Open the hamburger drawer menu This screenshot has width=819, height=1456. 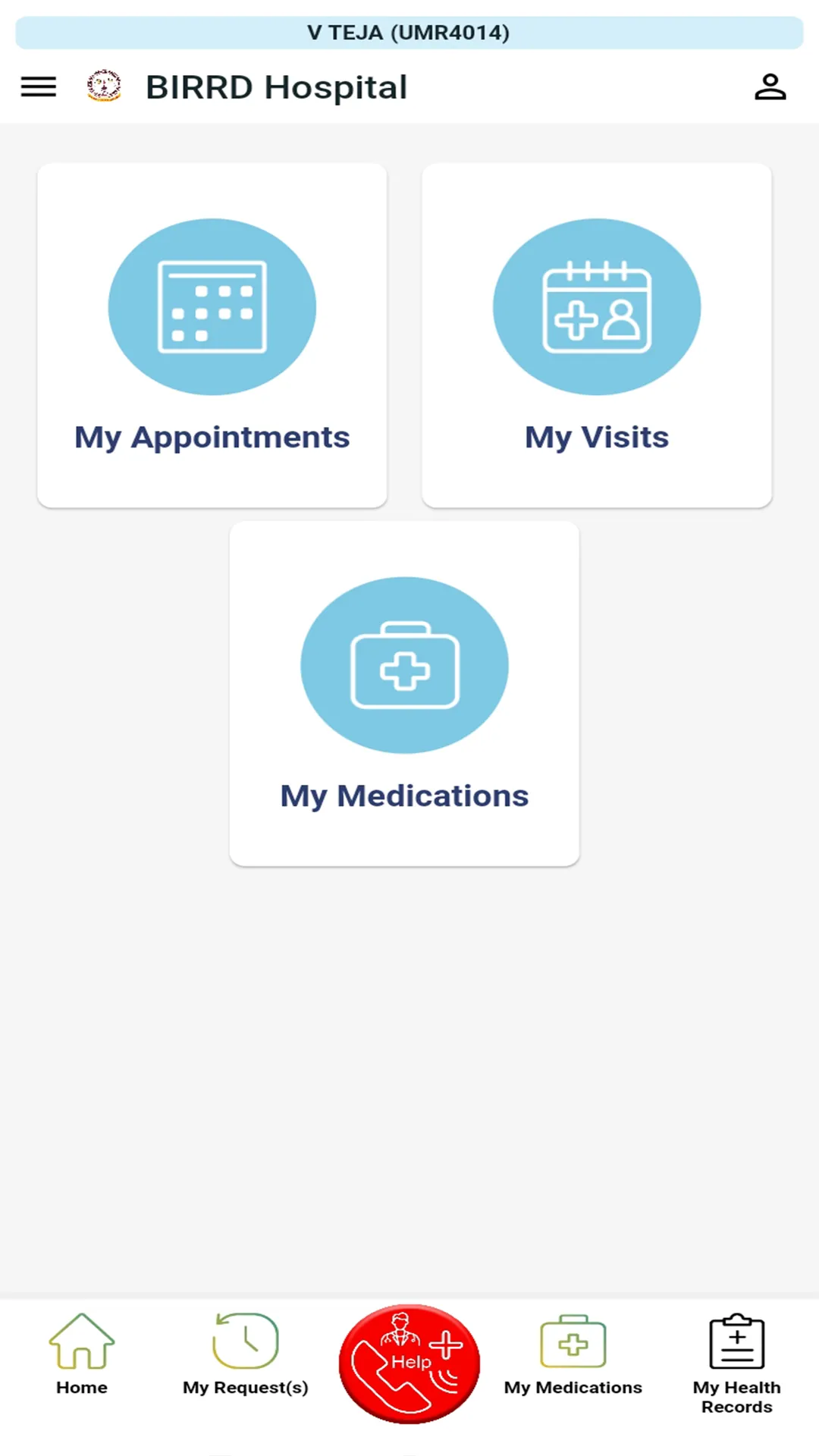[x=39, y=87]
